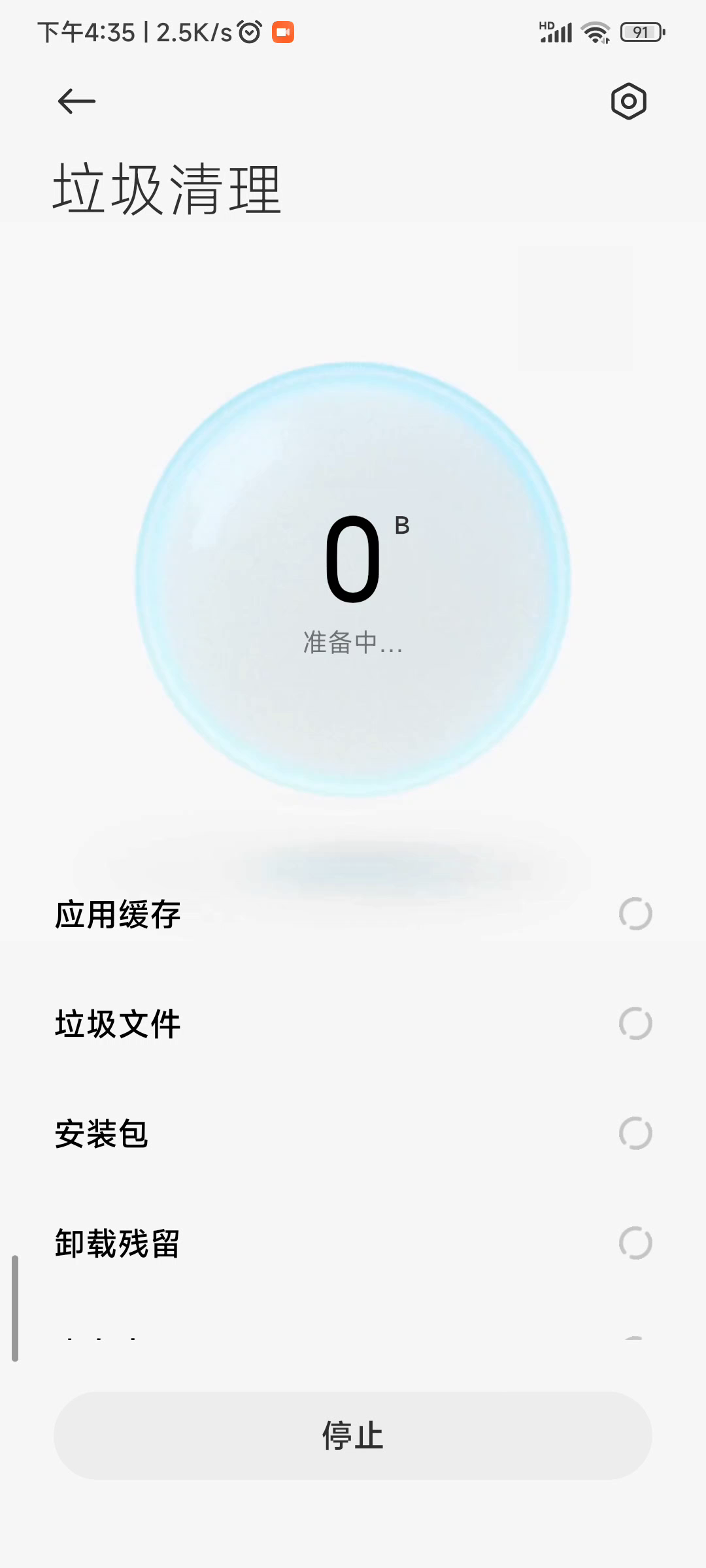Open the 应用缓存 row
Image resolution: width=706 pixels, height=1568 pixels.
(353, 914)
